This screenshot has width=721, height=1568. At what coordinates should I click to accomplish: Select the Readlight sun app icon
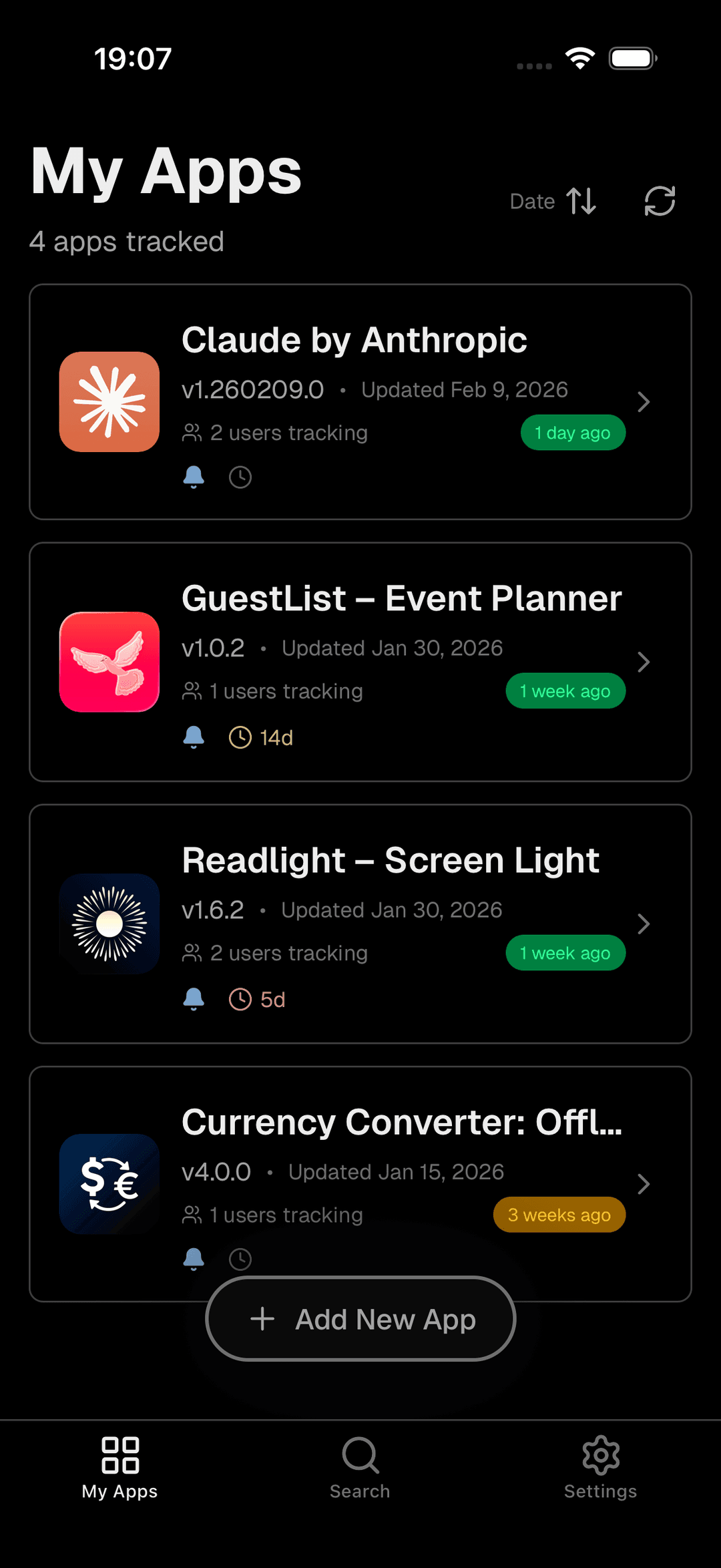point(109,924)
